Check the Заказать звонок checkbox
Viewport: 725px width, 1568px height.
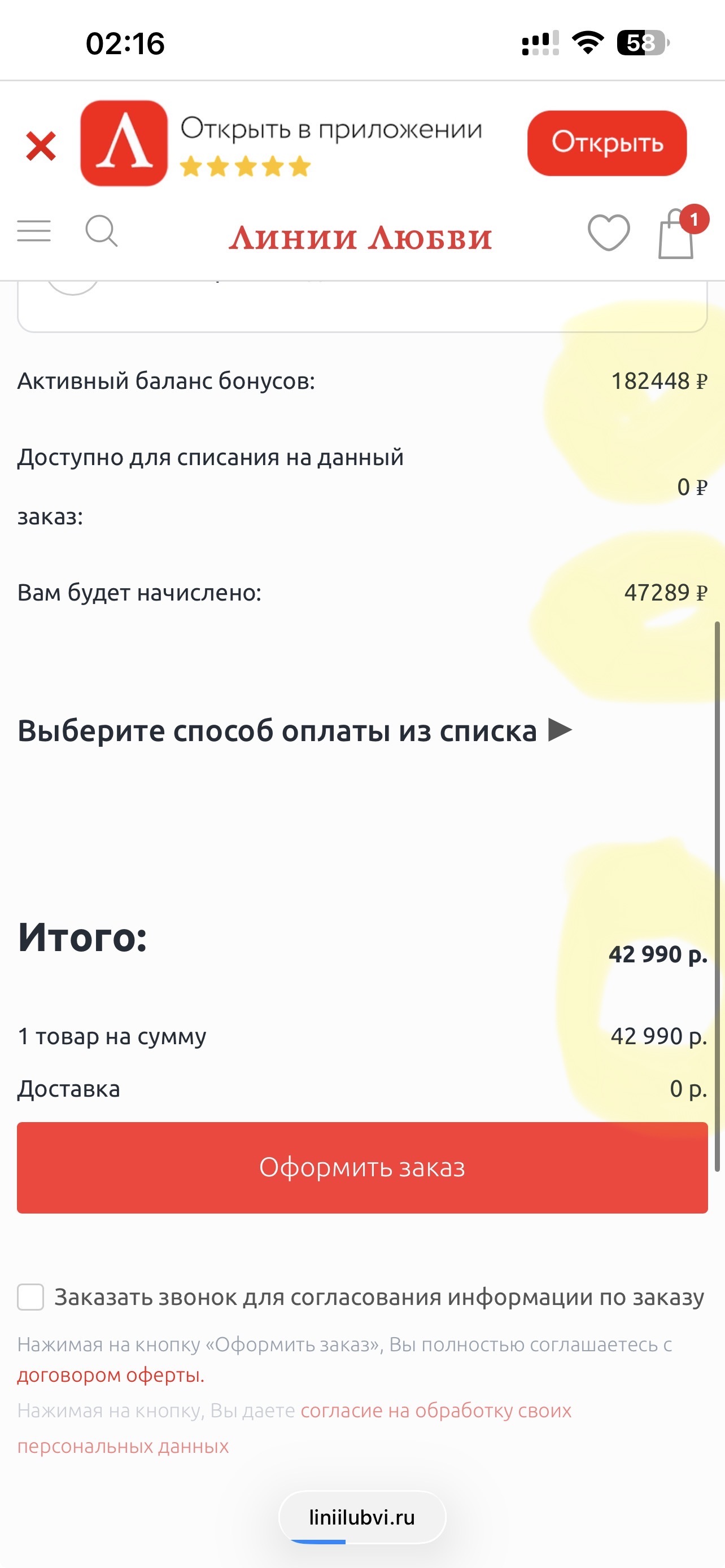[x=30, y=1297]
